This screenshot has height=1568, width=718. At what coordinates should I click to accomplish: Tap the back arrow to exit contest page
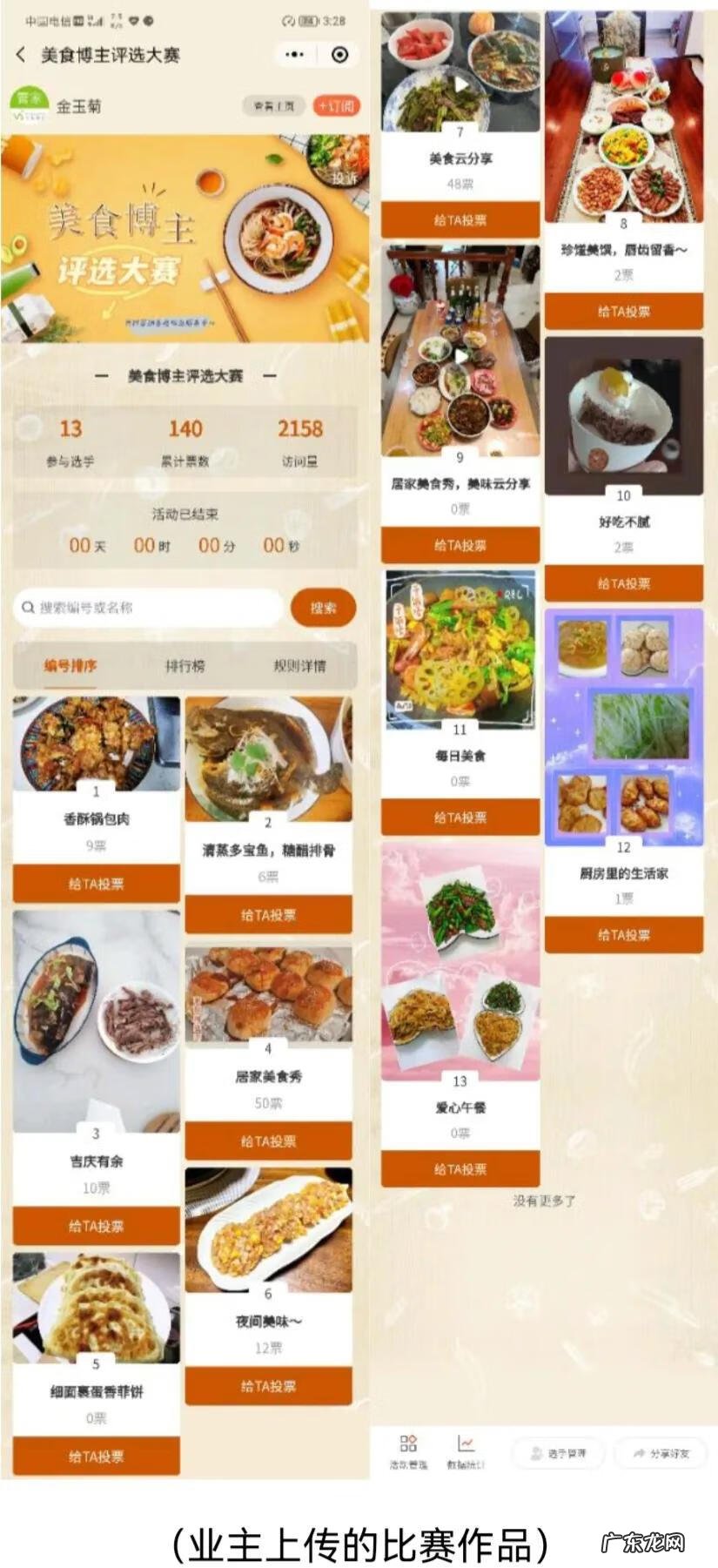coord(19,52)
